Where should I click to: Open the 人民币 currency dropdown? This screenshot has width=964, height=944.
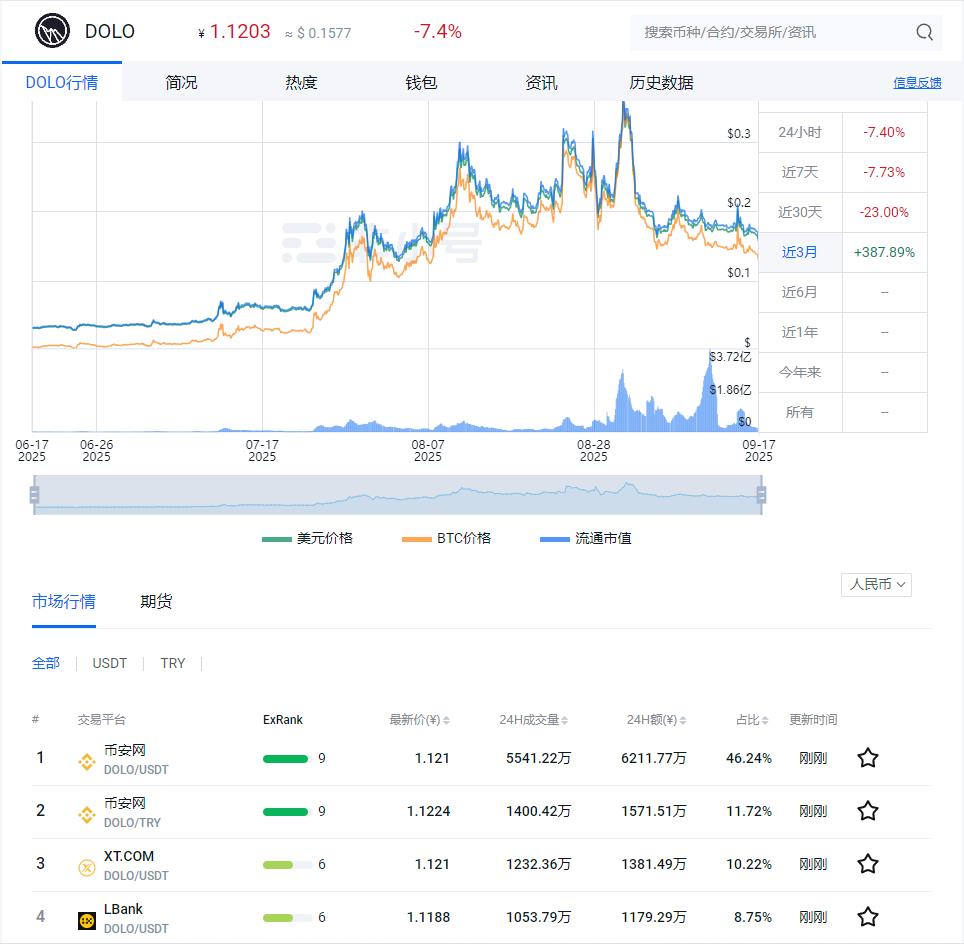(x=876, y=584)
